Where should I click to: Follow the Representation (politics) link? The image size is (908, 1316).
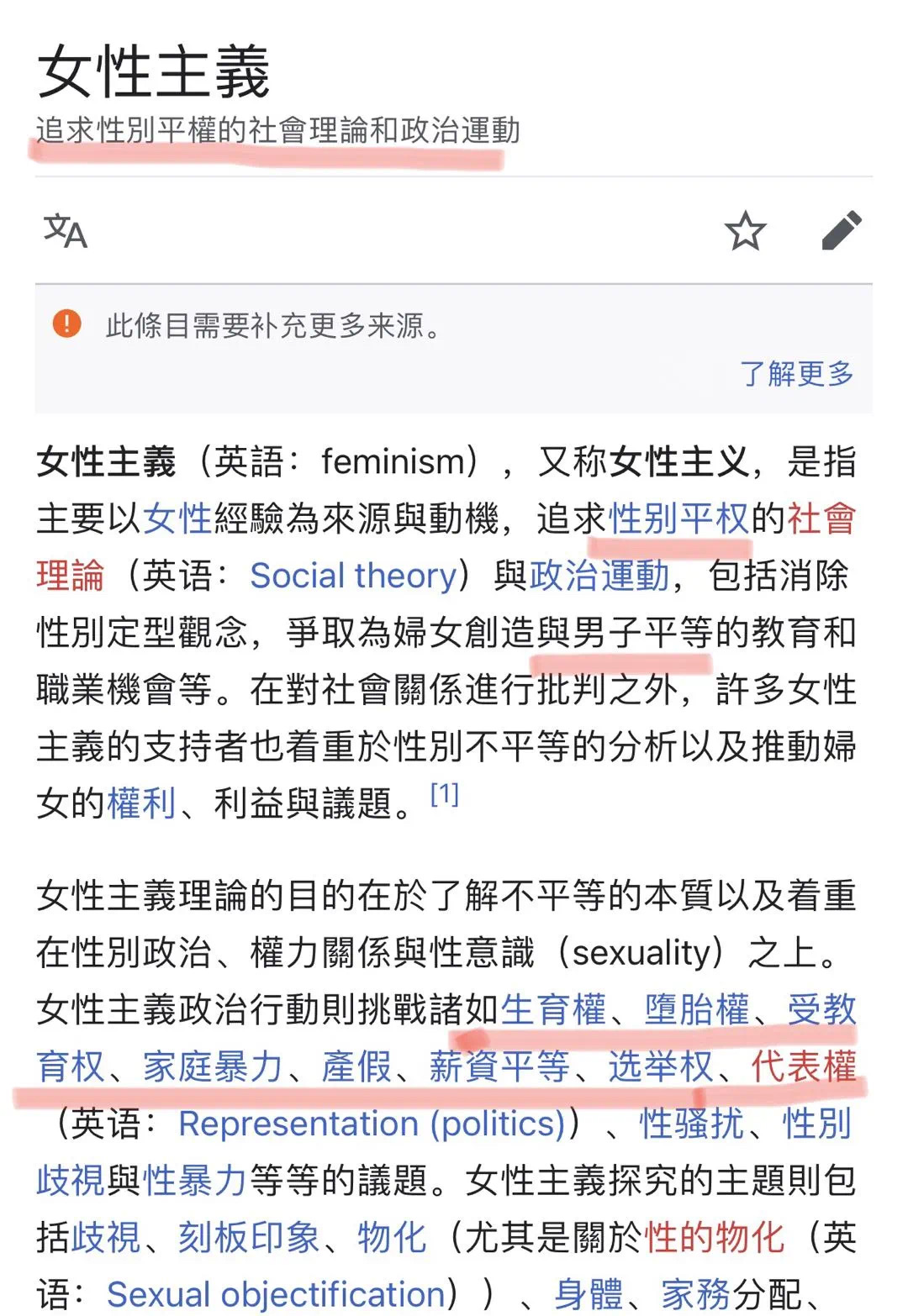click(x=371, y=1124)
